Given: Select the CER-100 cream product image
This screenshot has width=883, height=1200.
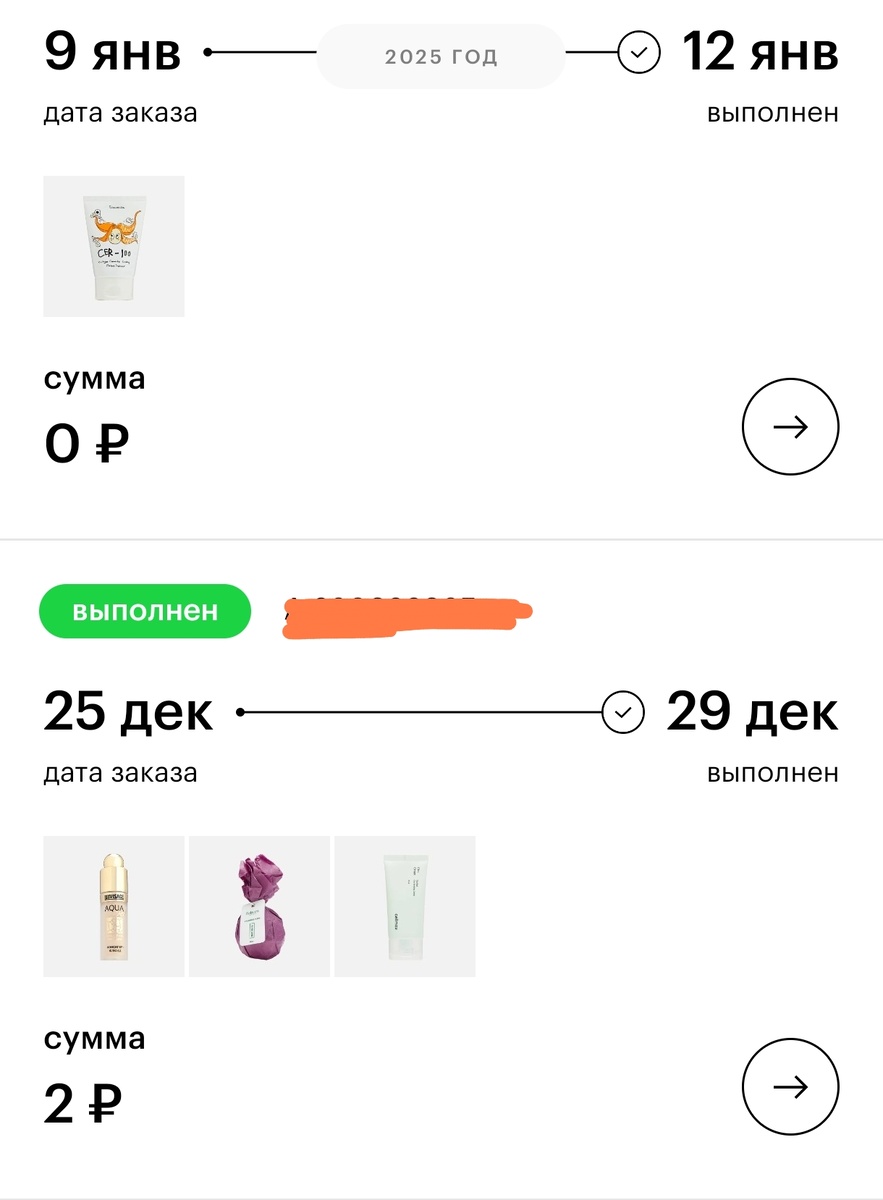Looking at the screenshot, I should [x=113, y=245].
